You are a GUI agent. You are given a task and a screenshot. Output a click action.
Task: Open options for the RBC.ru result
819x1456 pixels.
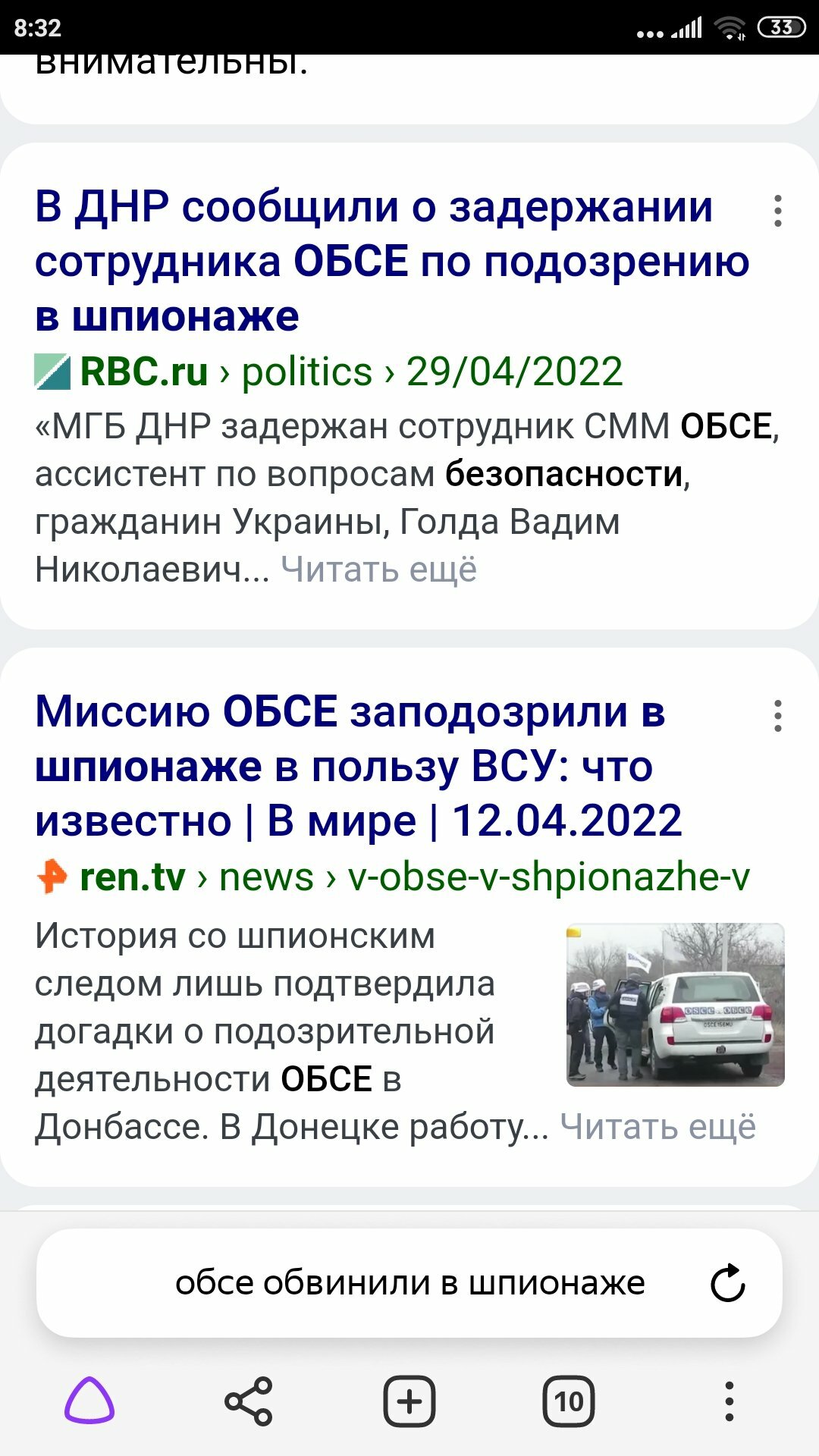pos(777,211)
